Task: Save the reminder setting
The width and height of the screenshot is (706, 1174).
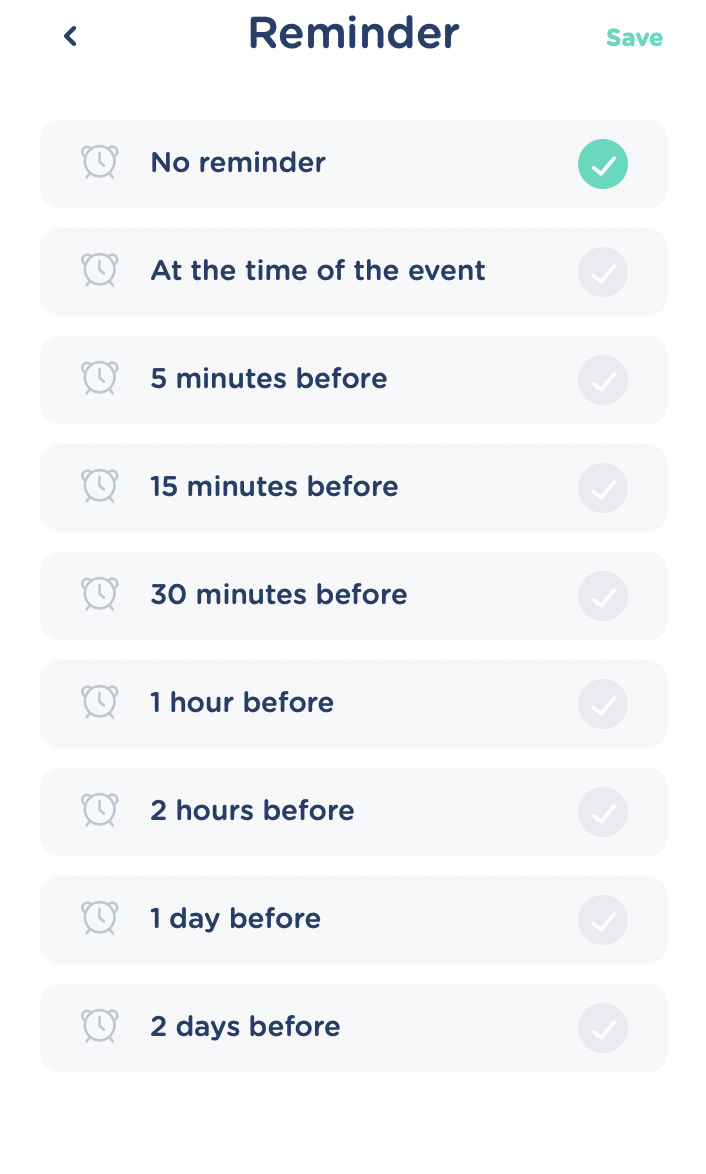Action: [x=634, y=38]
